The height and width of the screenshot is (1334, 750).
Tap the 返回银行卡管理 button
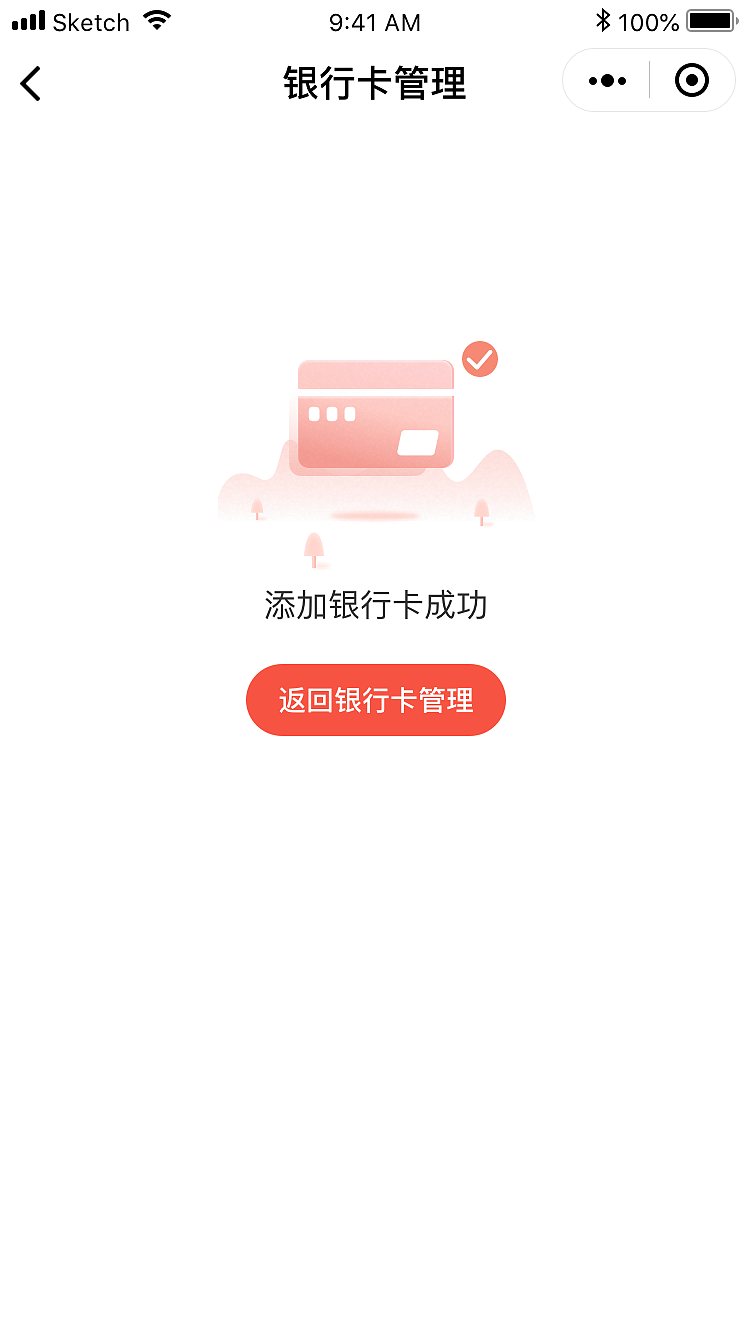coord(375,700)
